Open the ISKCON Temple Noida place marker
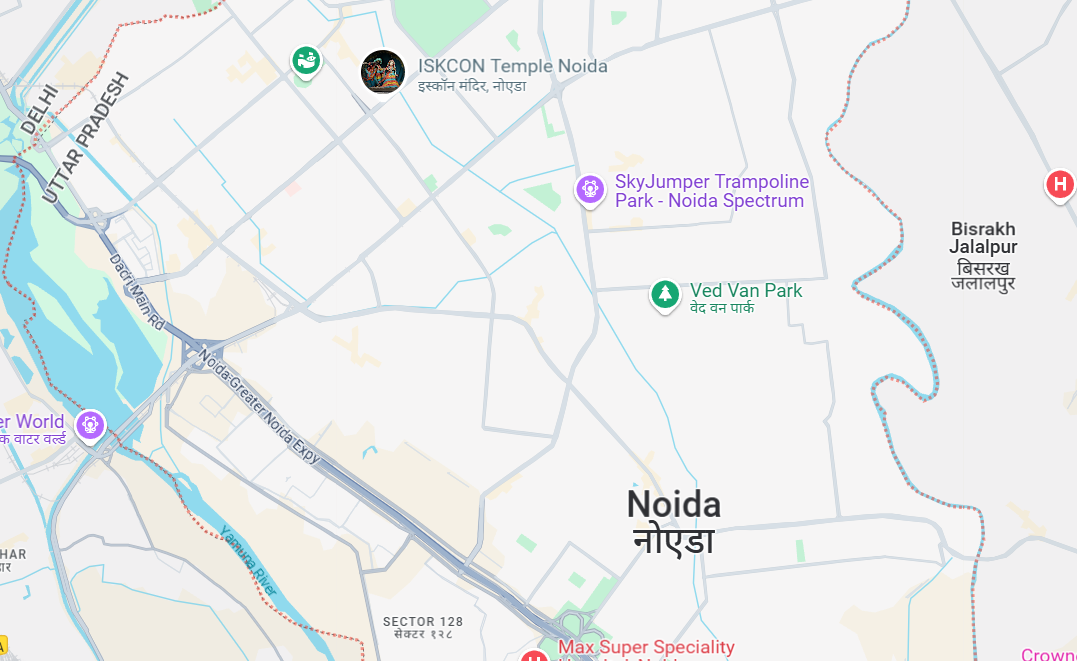Viewport: 1077px width, 661px height. 383,72
